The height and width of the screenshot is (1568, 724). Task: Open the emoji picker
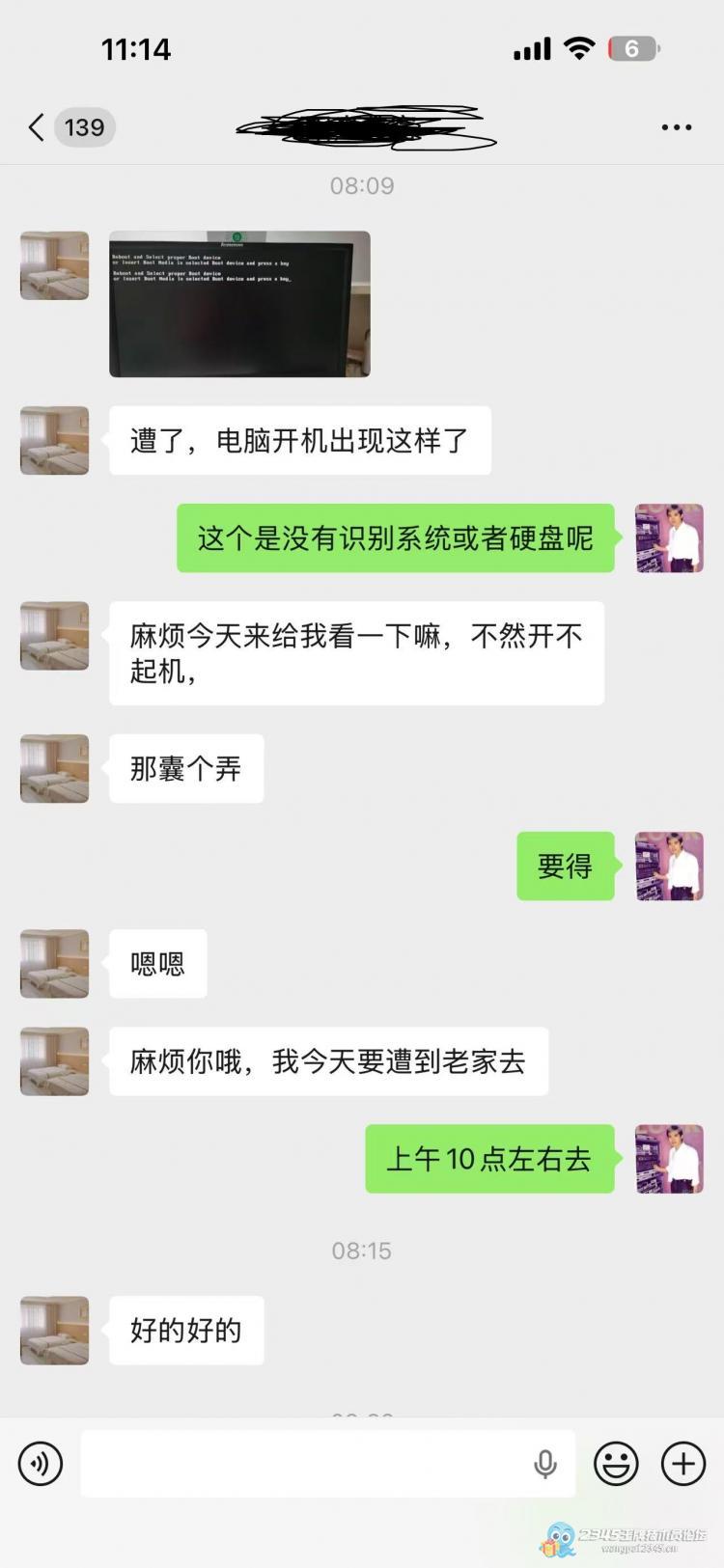click(x=616, y=1464)
